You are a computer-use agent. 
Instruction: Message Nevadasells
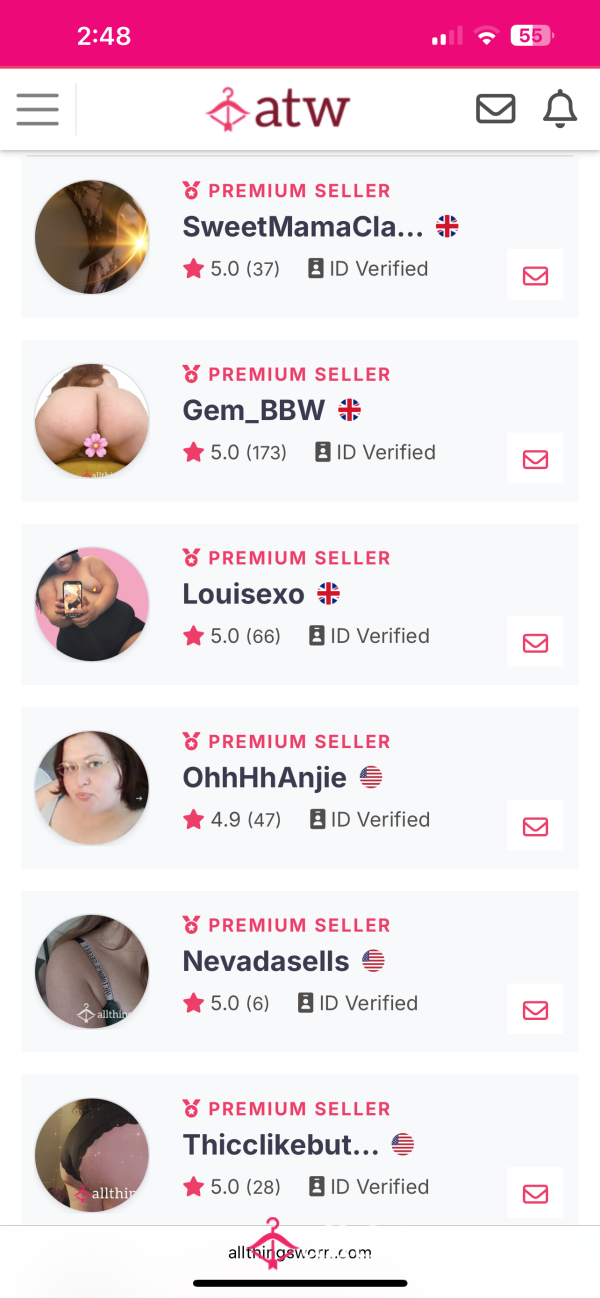(536, 1010)
